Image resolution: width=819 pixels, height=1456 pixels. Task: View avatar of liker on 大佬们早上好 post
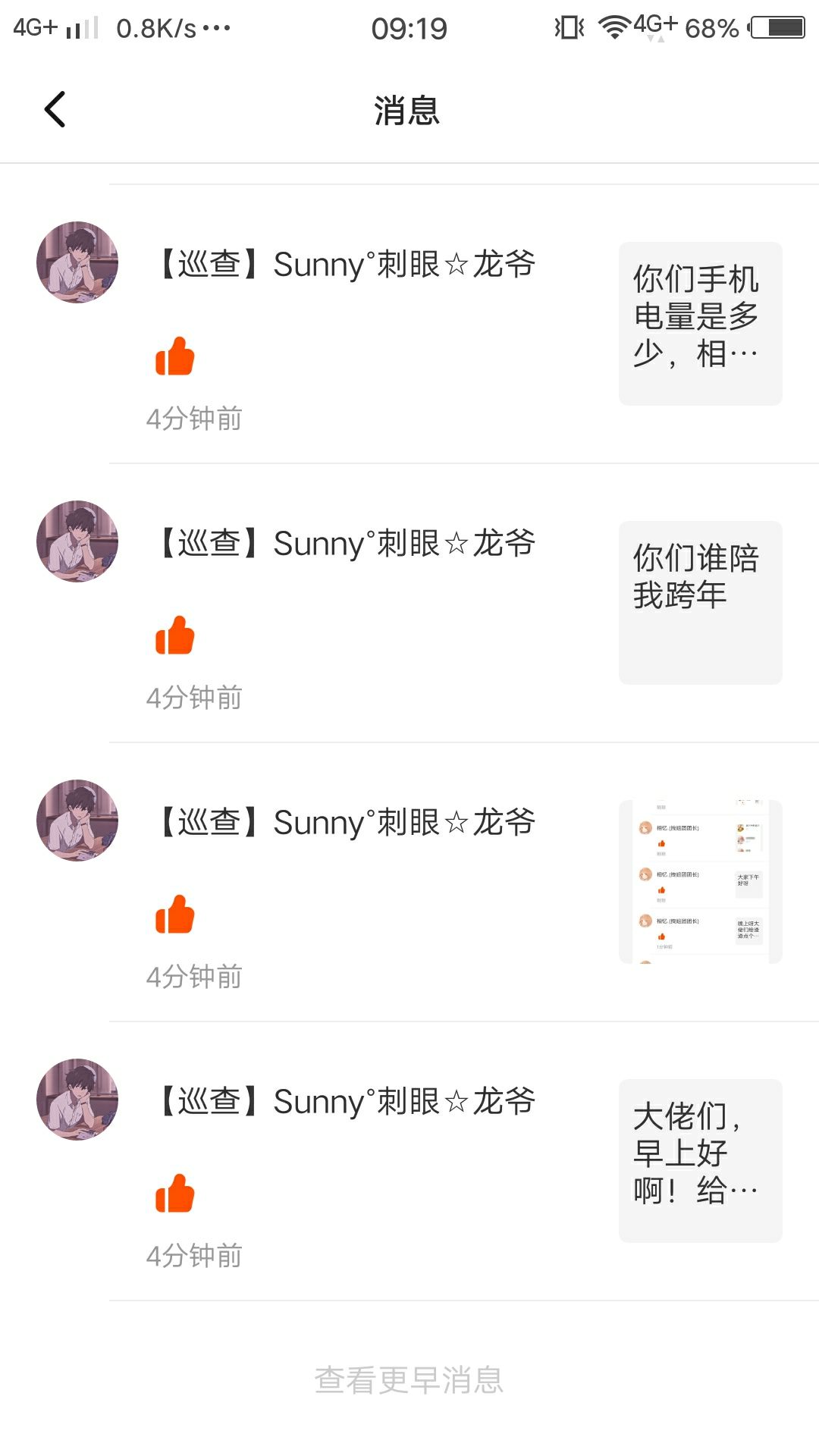[x=77, y=1100]
